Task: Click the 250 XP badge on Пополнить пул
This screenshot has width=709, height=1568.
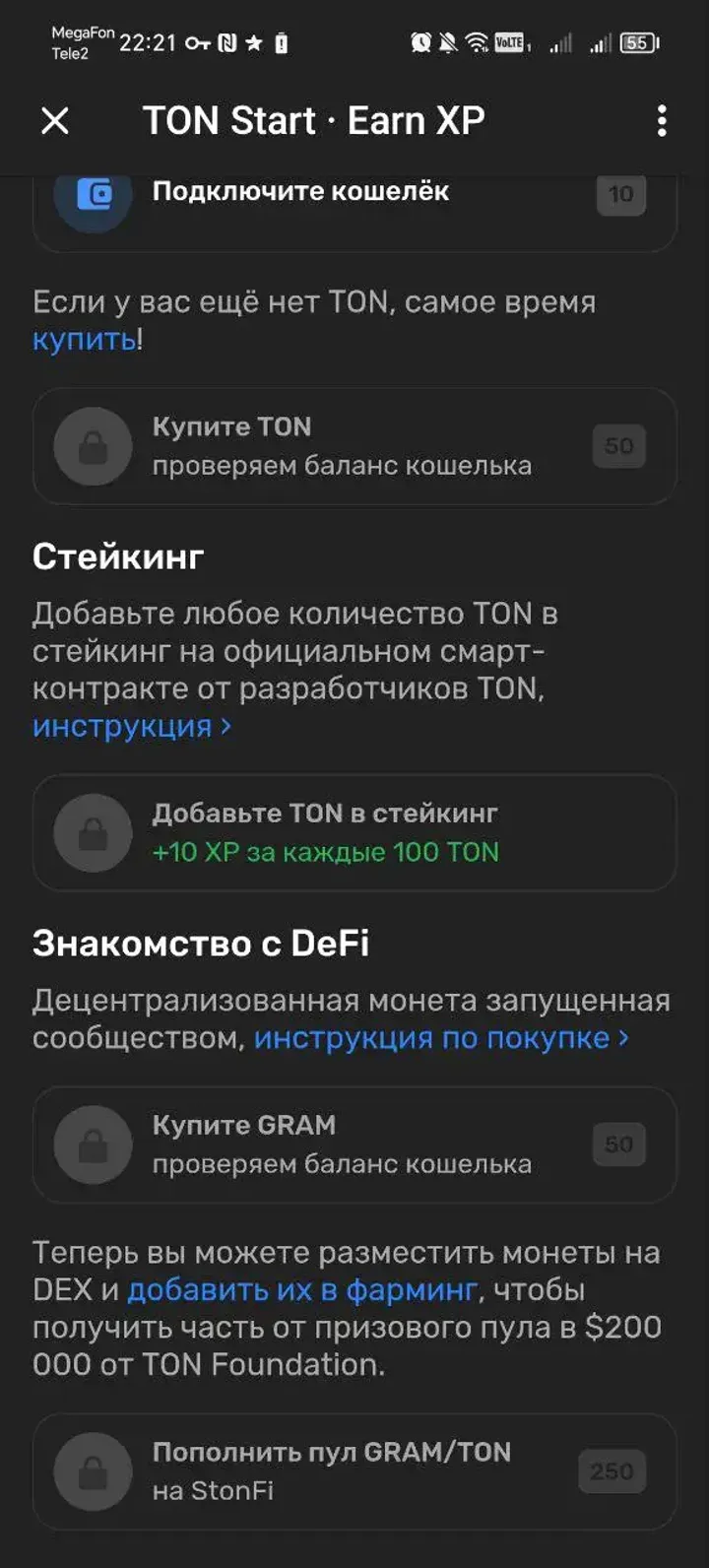Action: point(611,1471)
